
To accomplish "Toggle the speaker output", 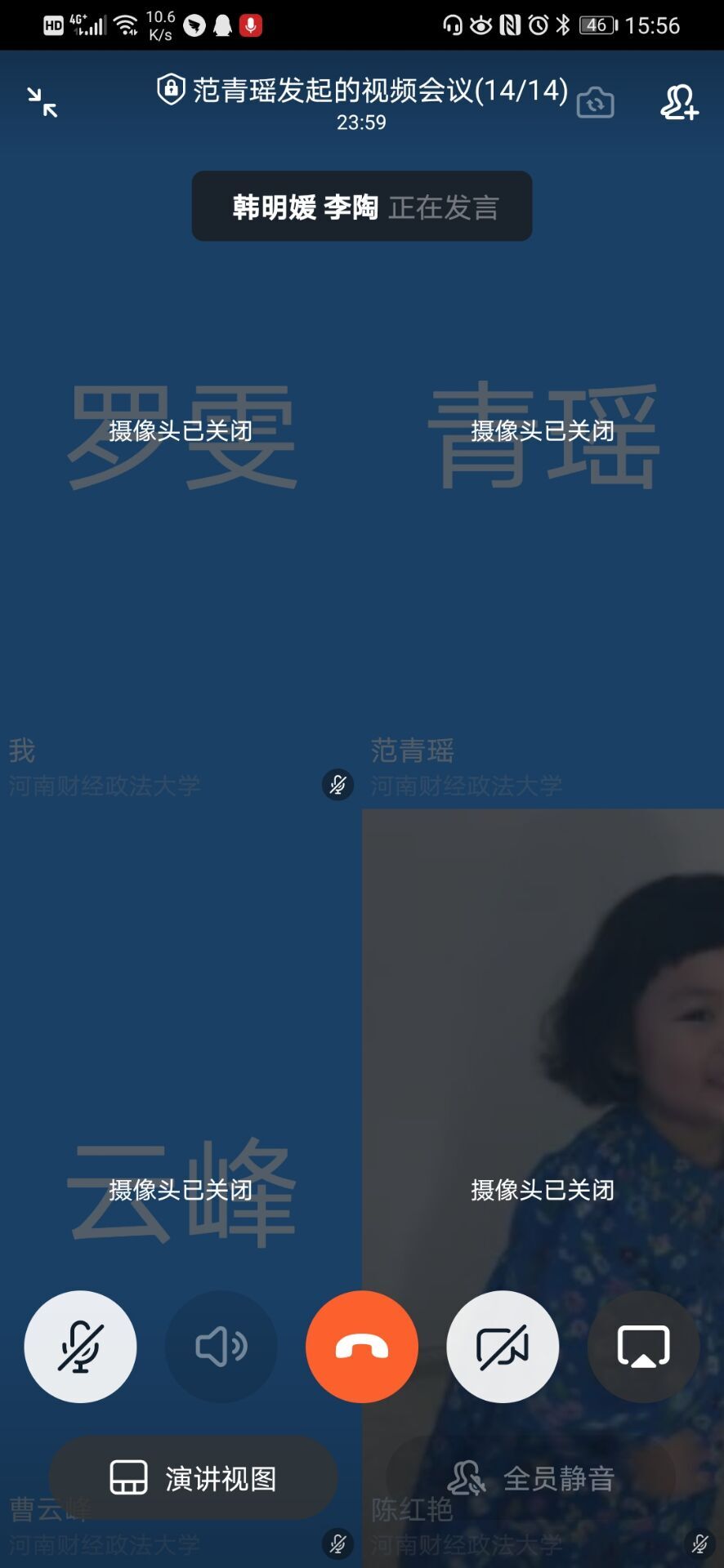I will tap(221, 1347).
